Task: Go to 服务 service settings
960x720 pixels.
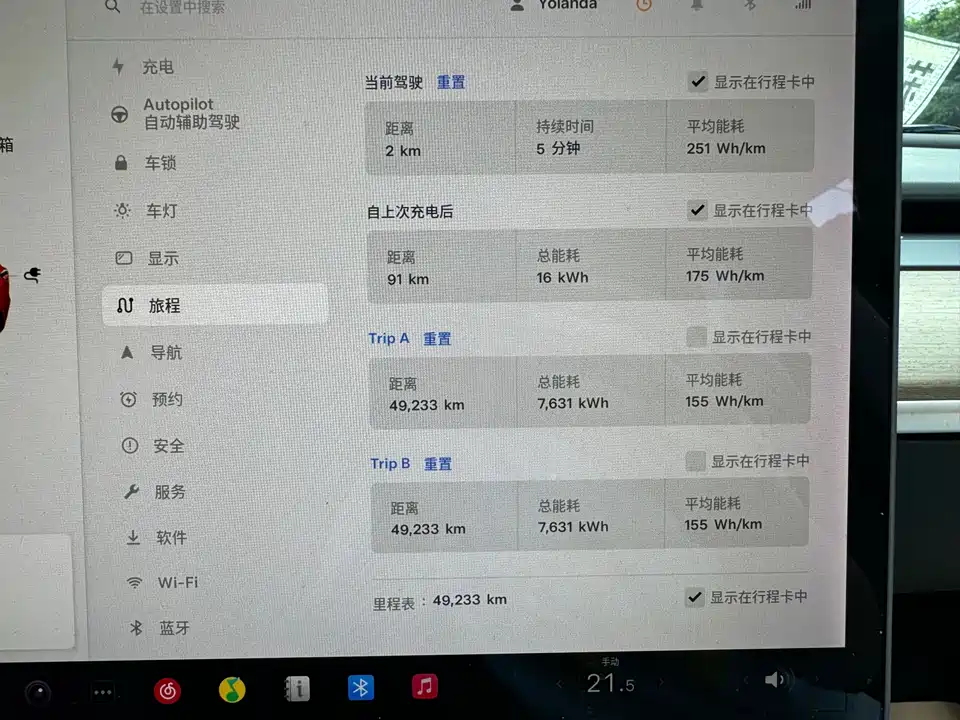Action: [x=169, y=492]
